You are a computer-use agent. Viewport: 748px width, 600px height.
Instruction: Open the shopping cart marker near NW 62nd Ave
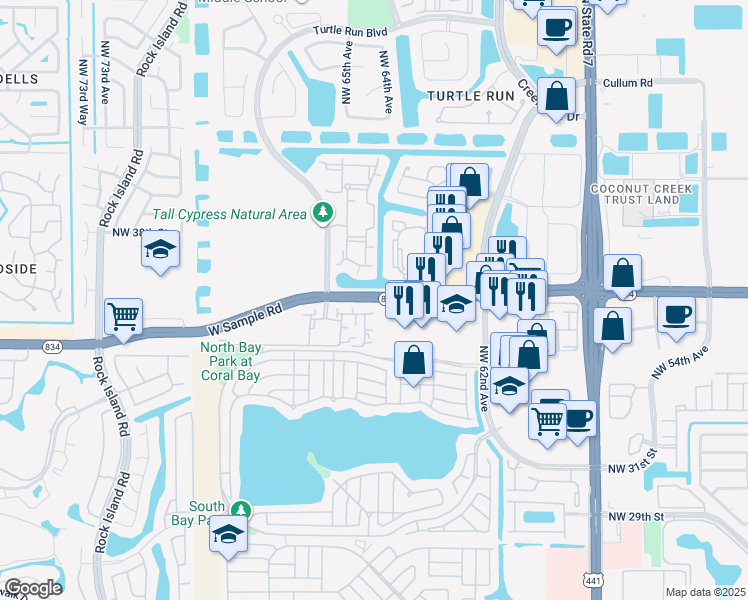546,422
